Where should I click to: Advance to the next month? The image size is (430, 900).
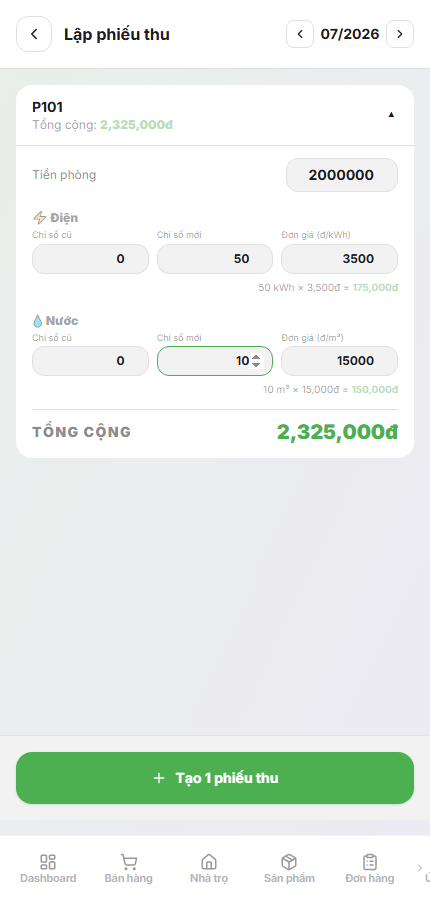click(400, 34)
